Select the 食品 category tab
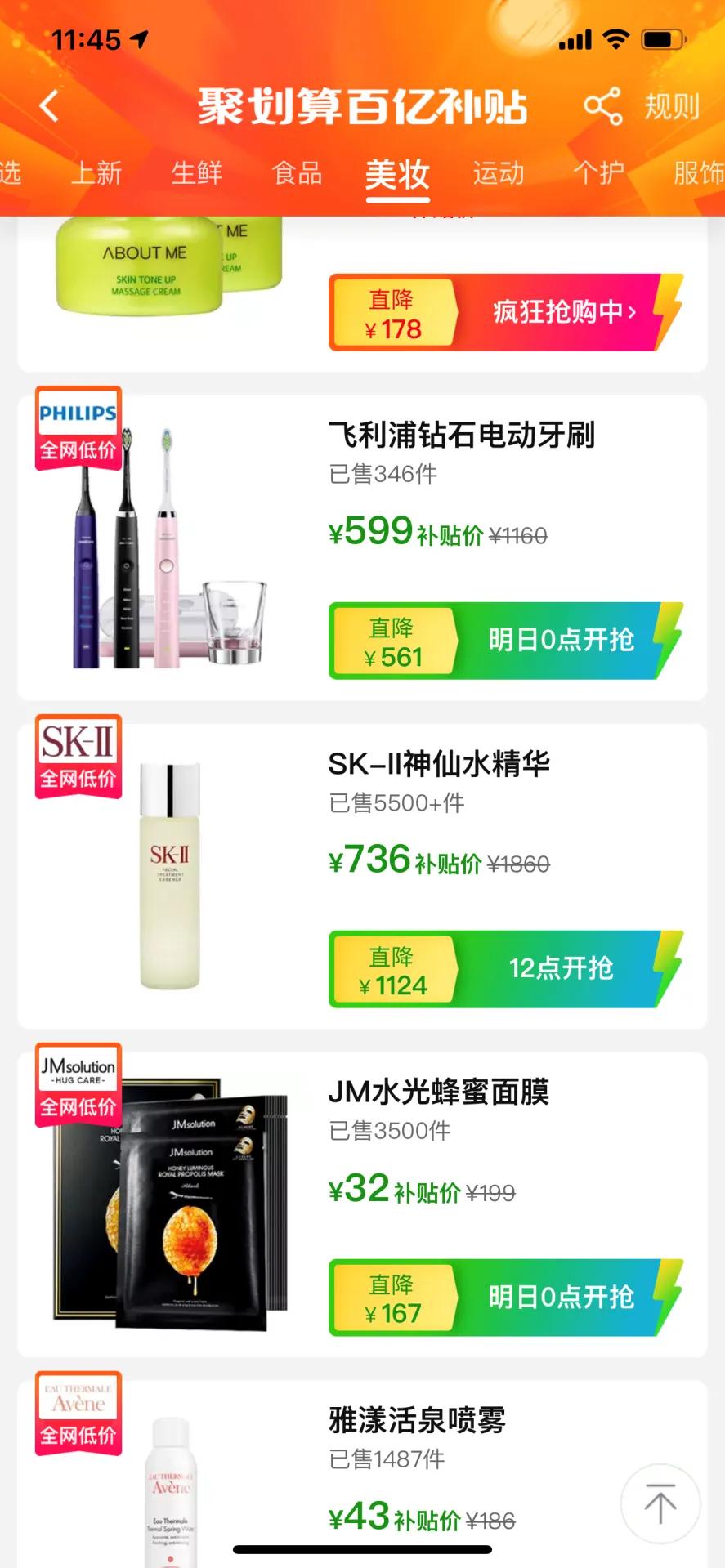The width and height of the screenshot is (725, 1568). tap(297, 173)
